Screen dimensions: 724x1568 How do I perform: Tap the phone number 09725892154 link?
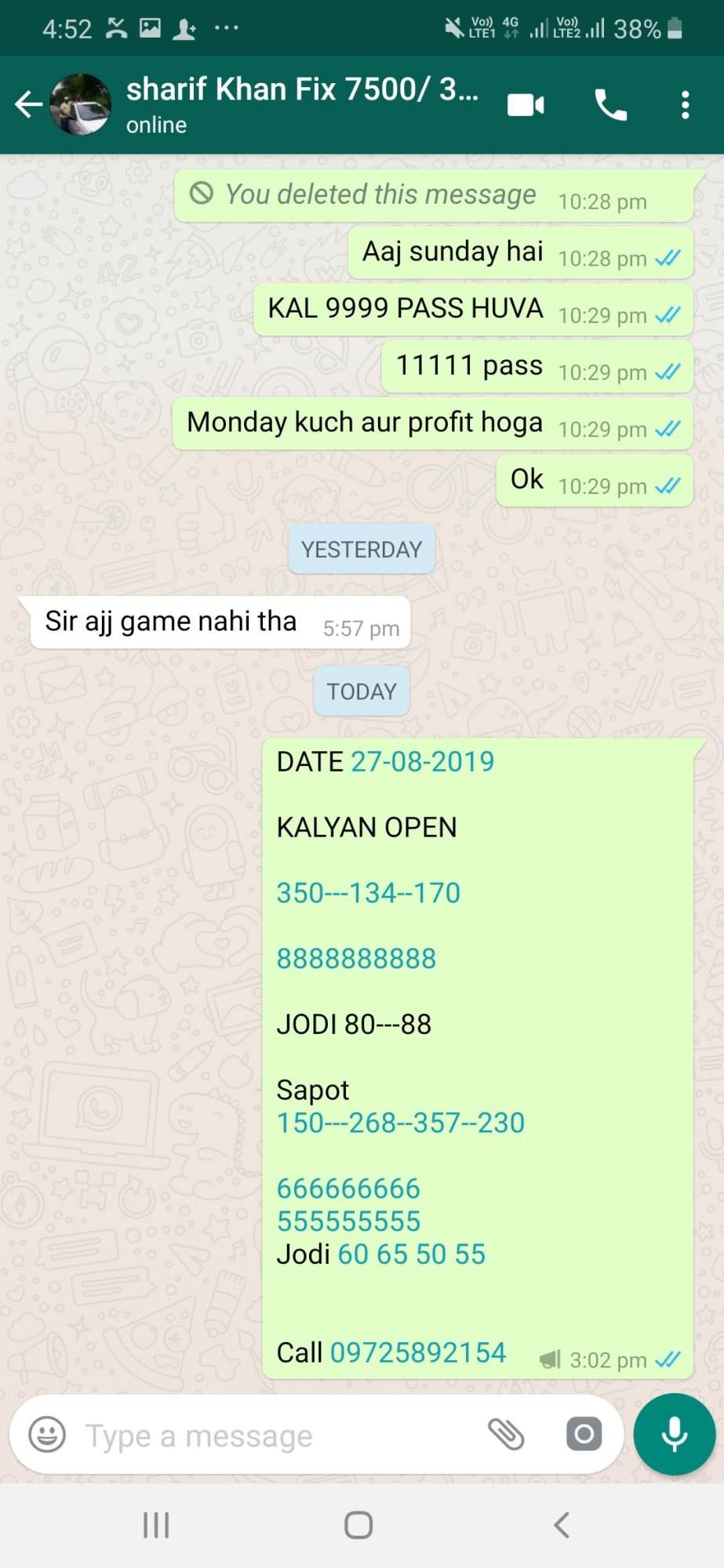[418, 1352]
